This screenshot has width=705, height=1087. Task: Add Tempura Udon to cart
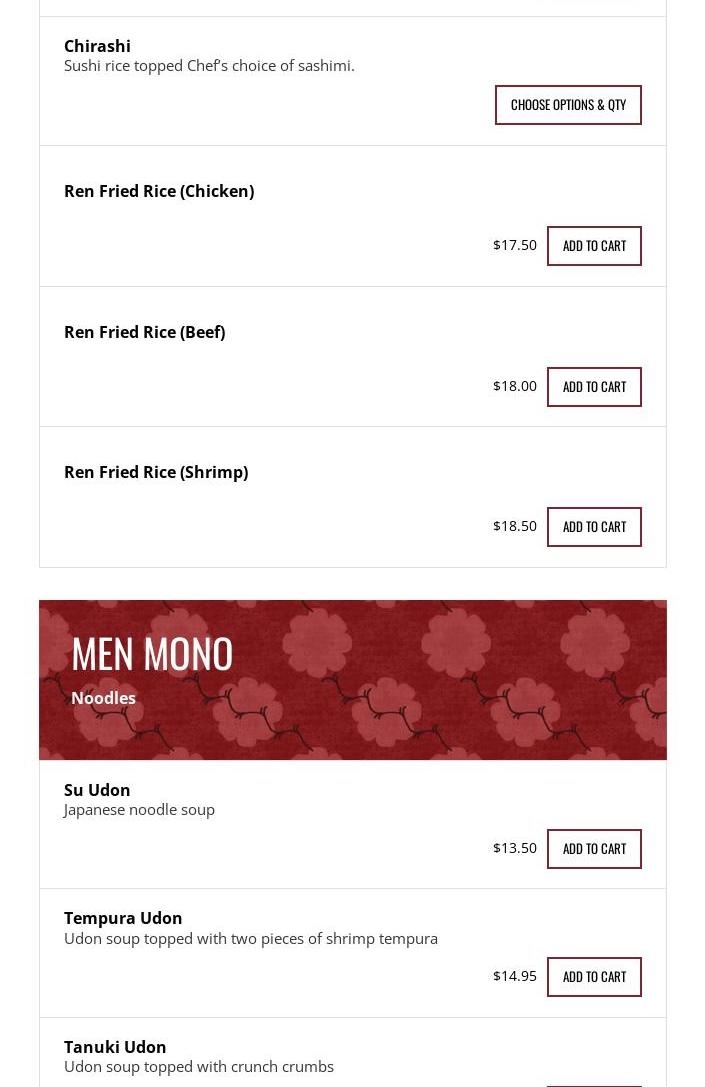click(x=594, y=977)
